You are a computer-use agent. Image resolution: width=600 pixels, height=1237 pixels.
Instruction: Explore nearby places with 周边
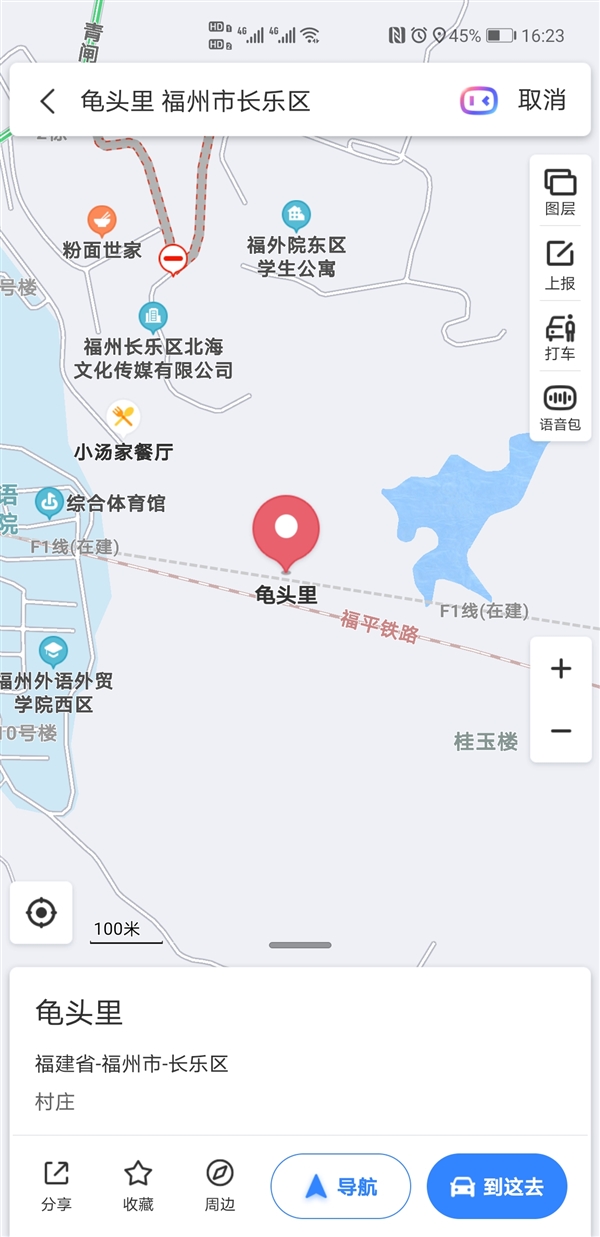tap(219, 1185)
